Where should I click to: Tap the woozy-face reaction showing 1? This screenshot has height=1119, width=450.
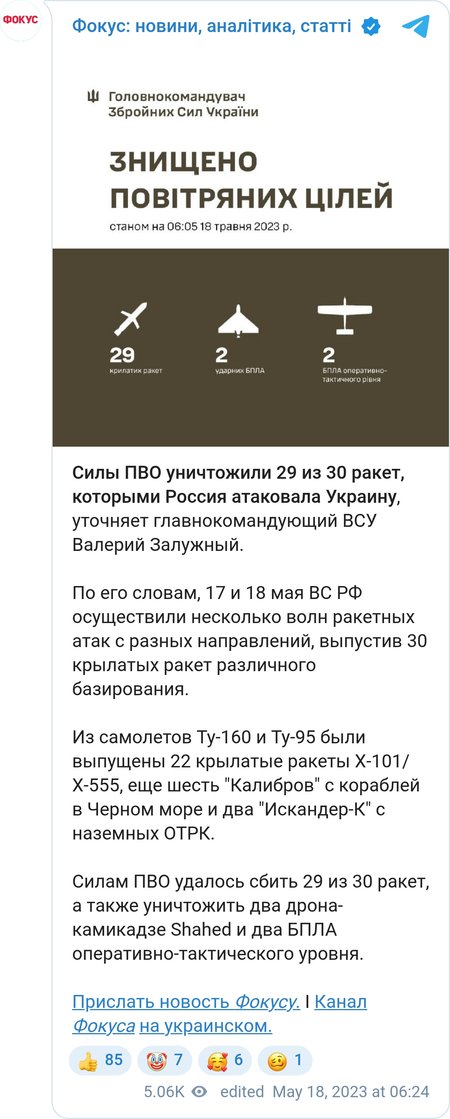[x=285, y=1060]
